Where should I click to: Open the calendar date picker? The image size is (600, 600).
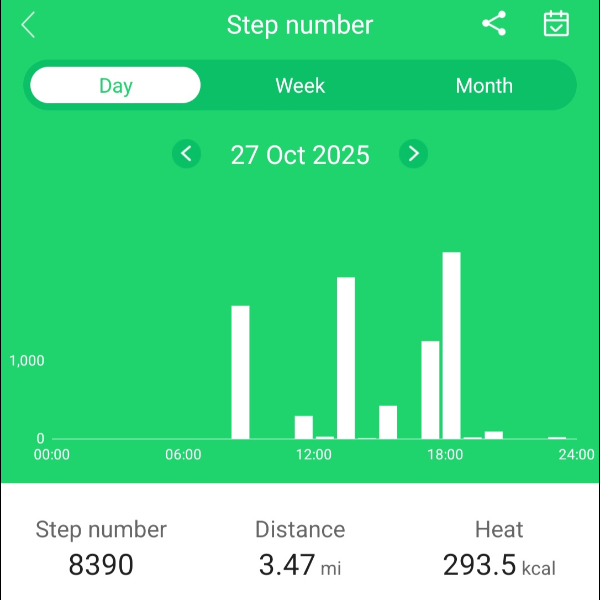click(556, 24)
